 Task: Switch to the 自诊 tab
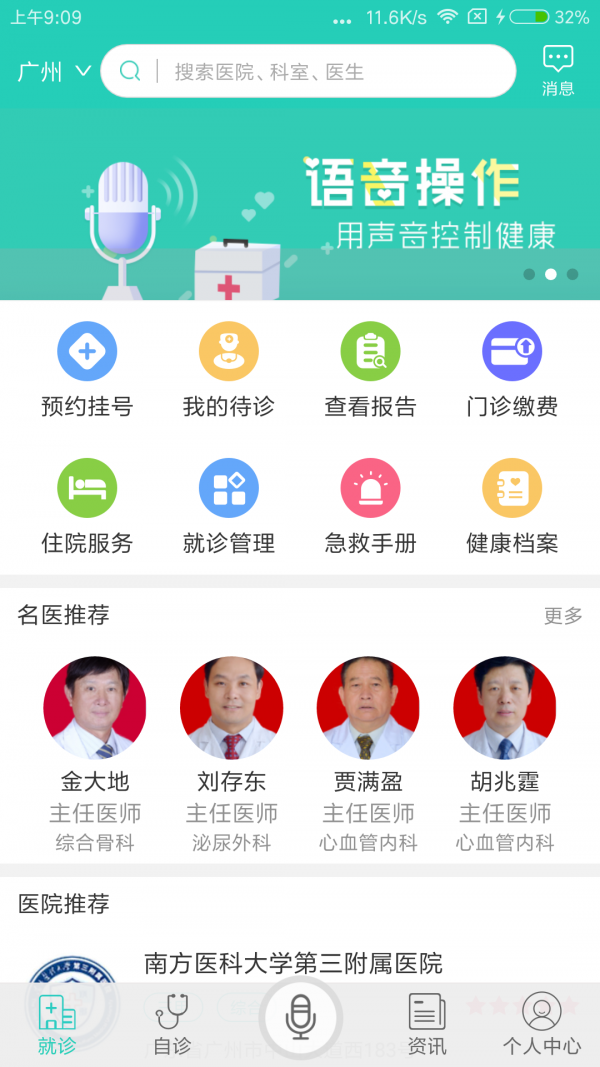click(x=173, y=1025)
